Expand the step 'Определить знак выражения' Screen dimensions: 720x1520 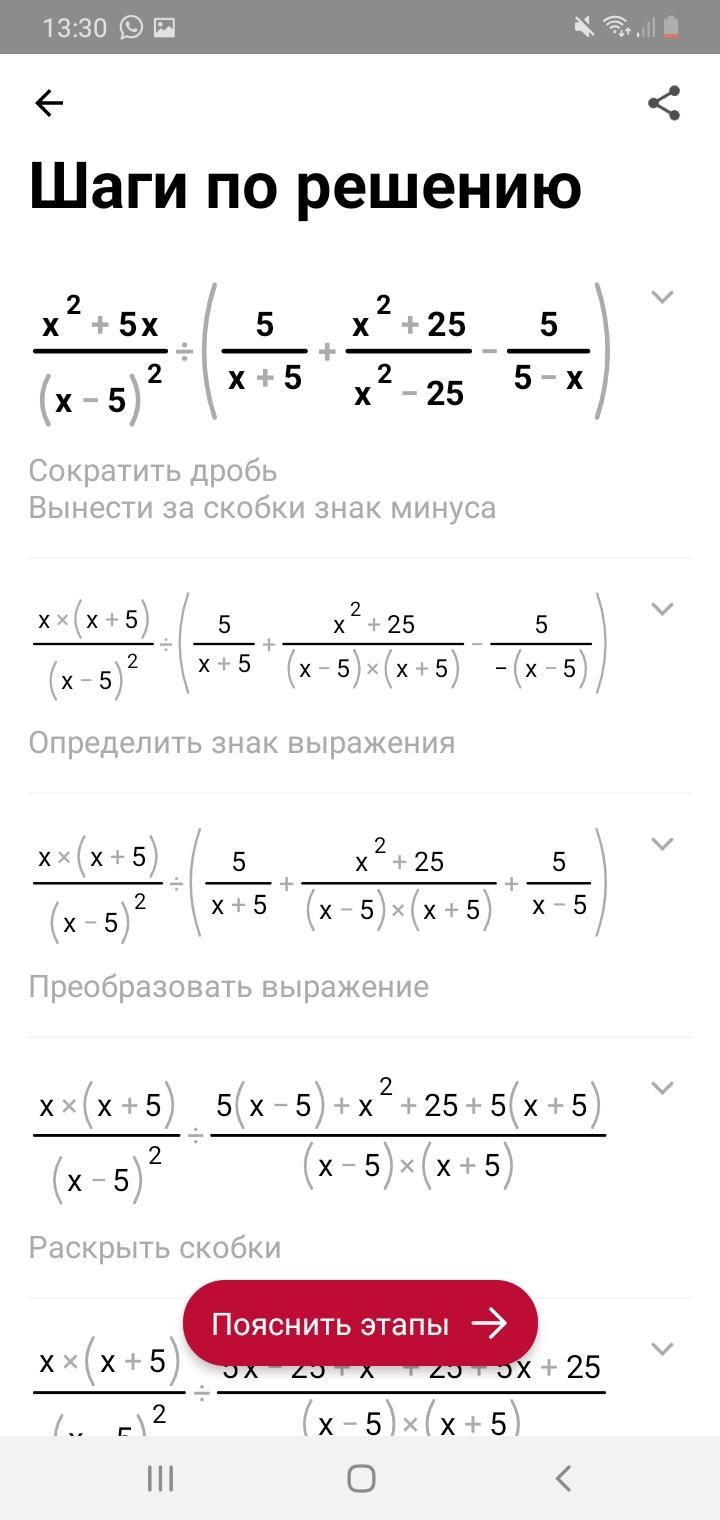pyautogui.click(x=662, y=608)
